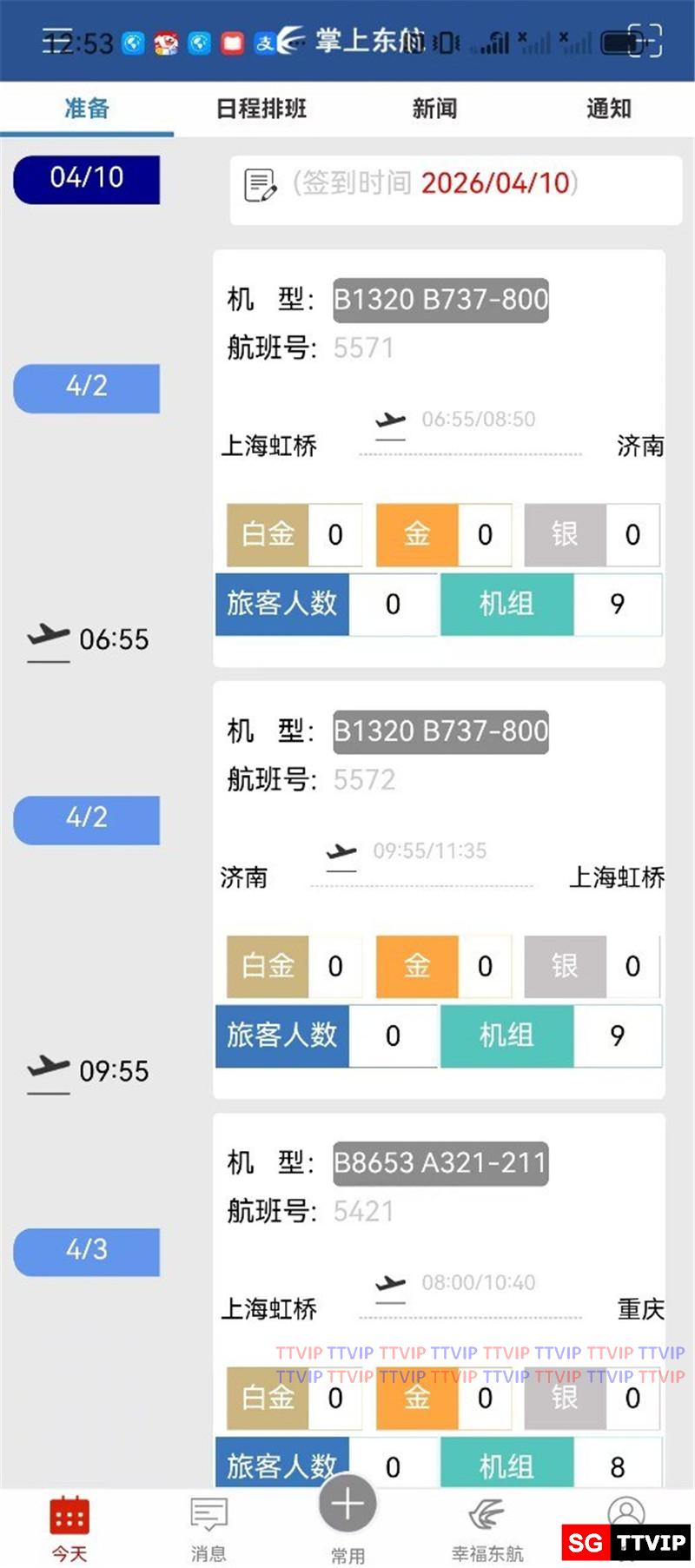Switch to the 日程排班 tab
Viewport: 695px width, 1568px height.
261,109
